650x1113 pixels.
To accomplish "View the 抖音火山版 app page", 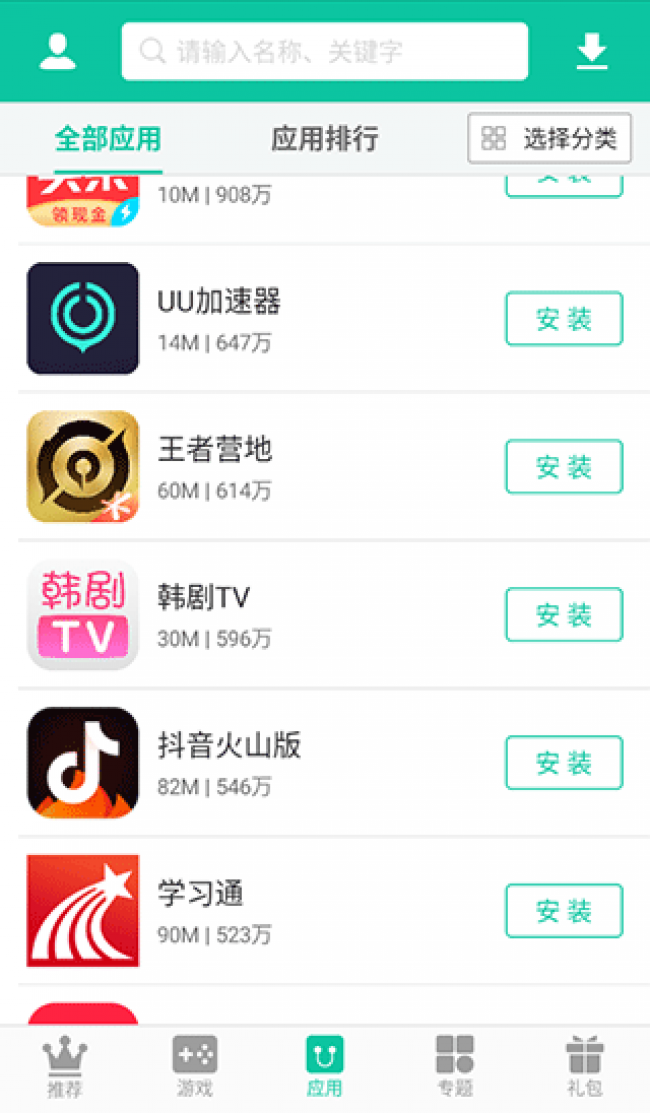I will coord(229,746).
